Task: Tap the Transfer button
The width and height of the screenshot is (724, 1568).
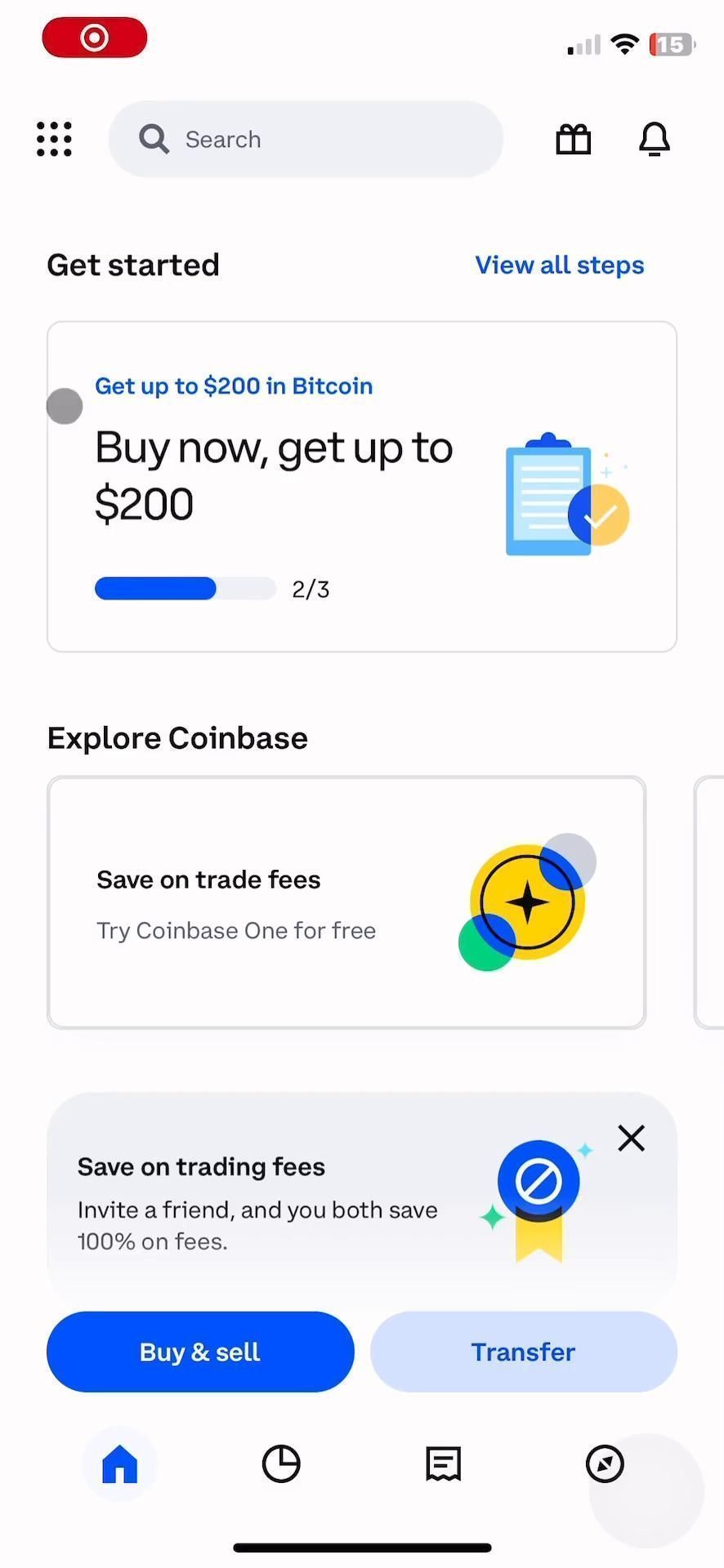Action: pyautogui.click(x=524, y=1352)
